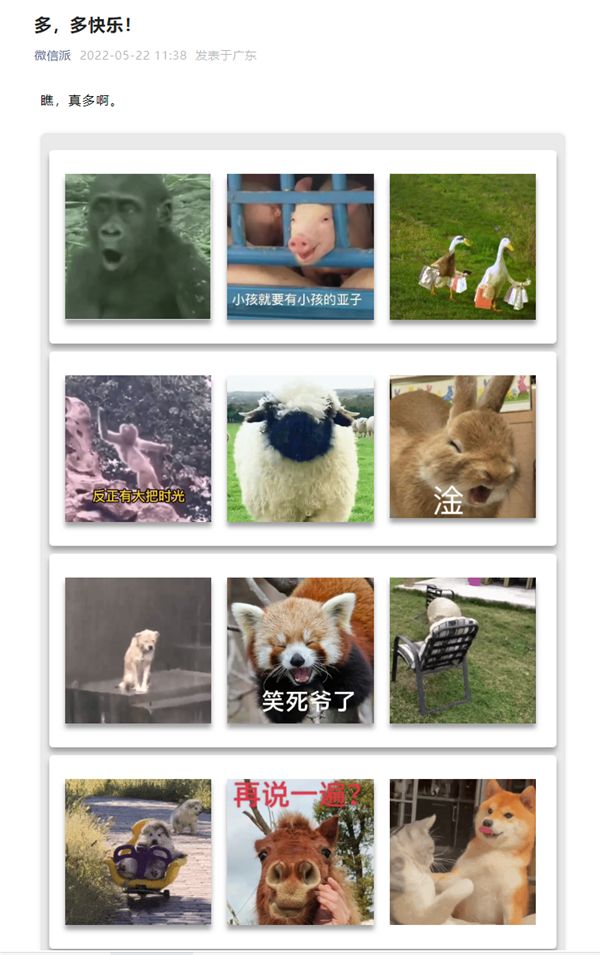View the dog standing on platform image
This screenshot has height=955, width=600.
[138, 650]
